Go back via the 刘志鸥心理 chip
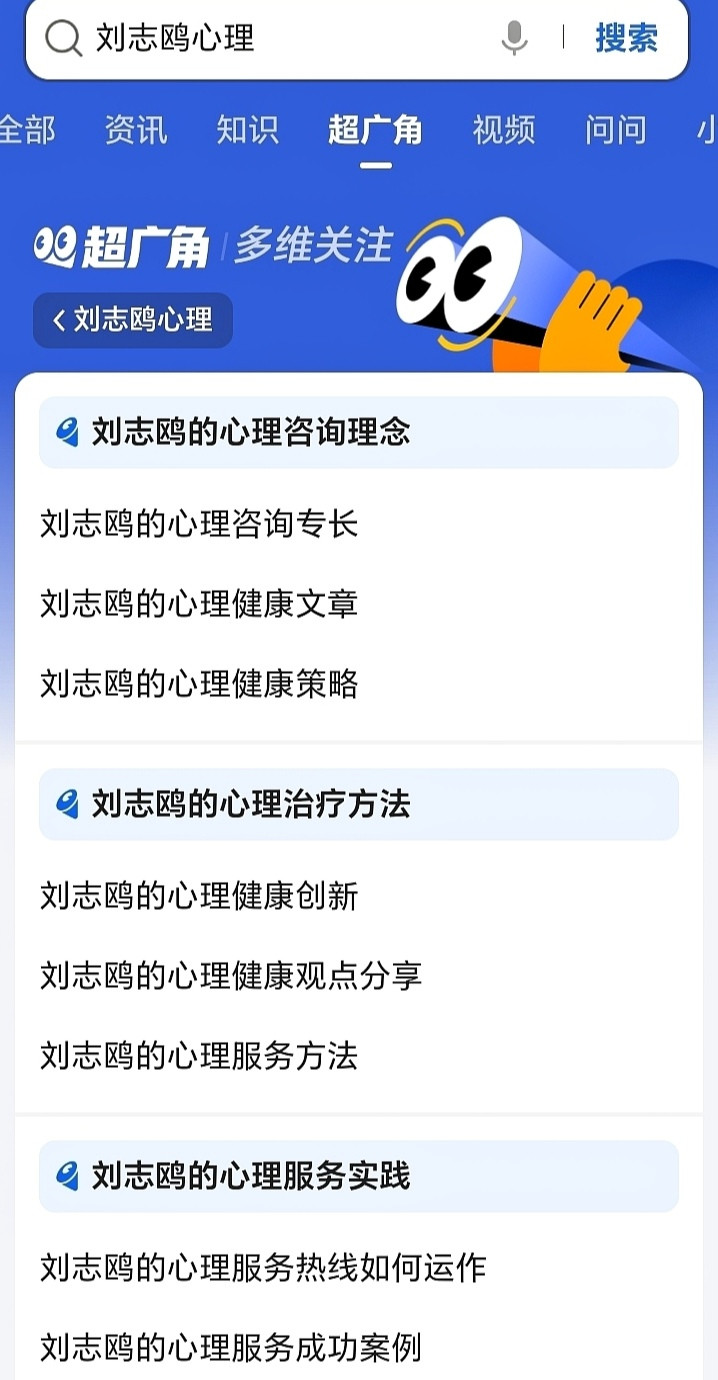This screenshot has width=718, height=1380. point(133,320)
